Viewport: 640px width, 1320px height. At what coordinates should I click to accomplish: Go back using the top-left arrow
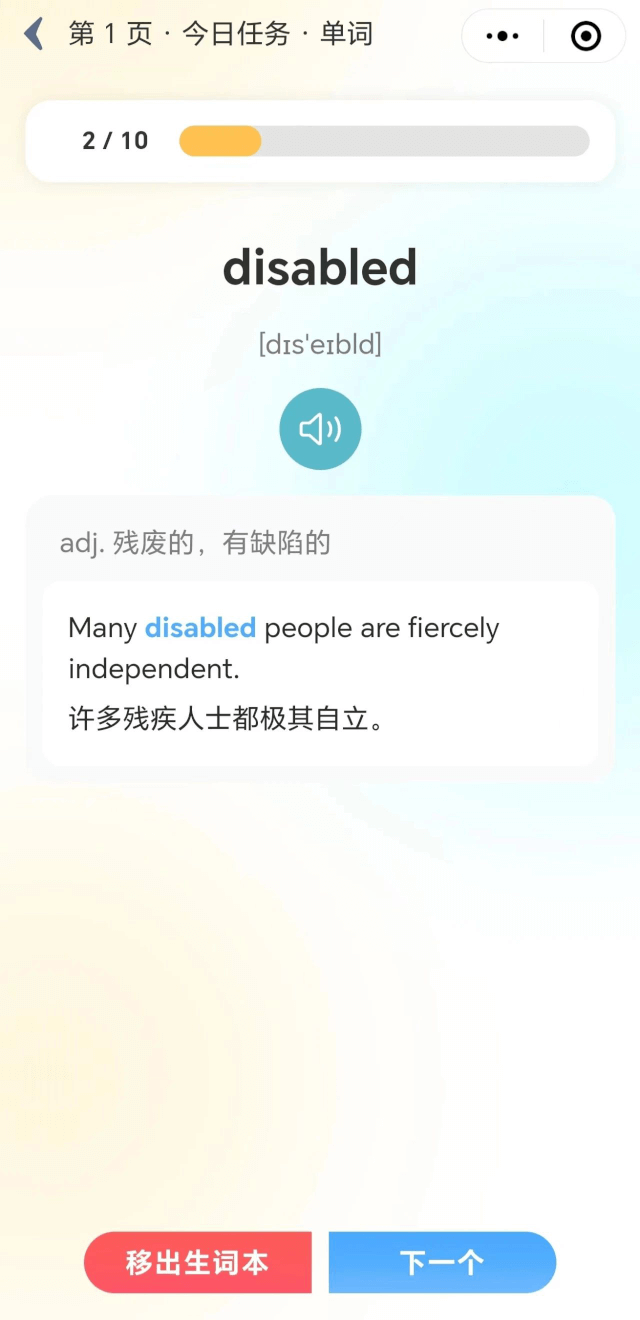35,34
